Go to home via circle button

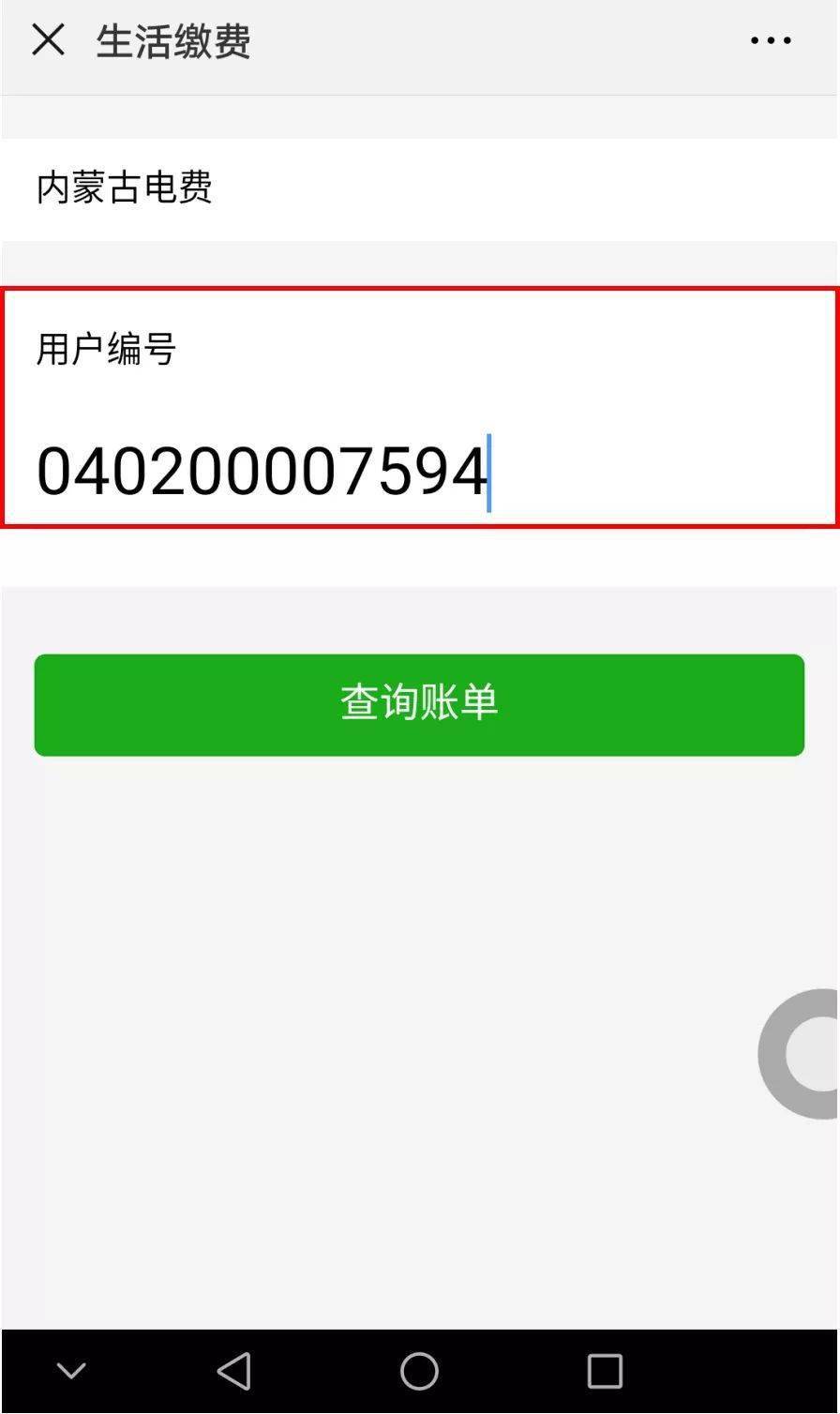point(419,1371)
